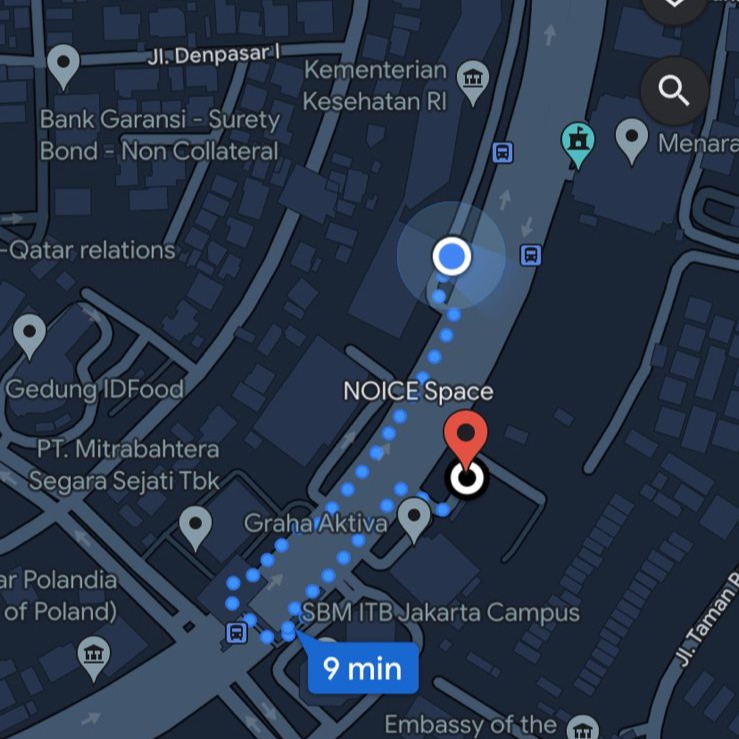Open the Menara place pin
Screen dimensions: 739x739
[631, 139]
